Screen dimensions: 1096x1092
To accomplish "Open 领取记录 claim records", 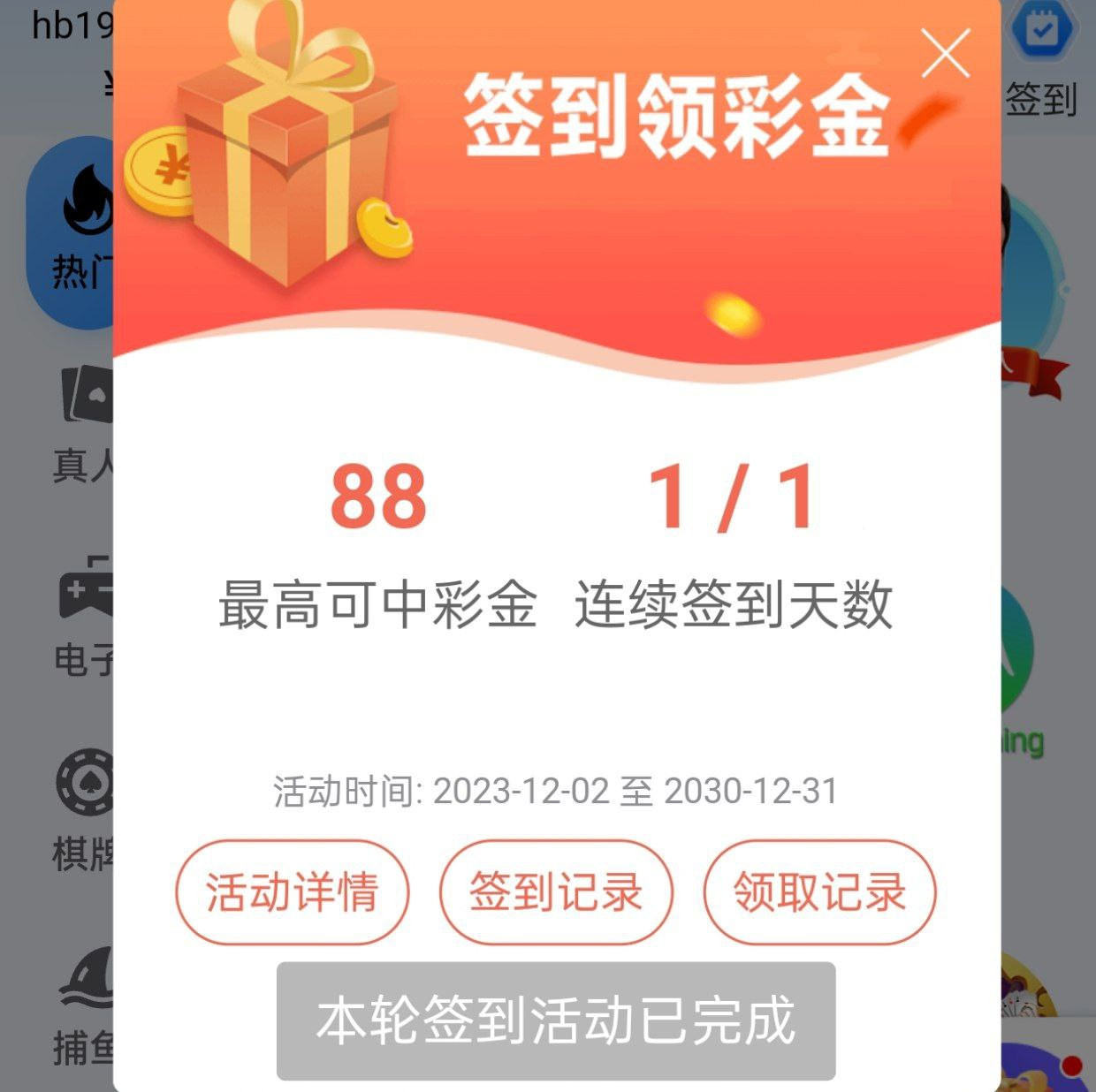I will (x=819, y=891).
